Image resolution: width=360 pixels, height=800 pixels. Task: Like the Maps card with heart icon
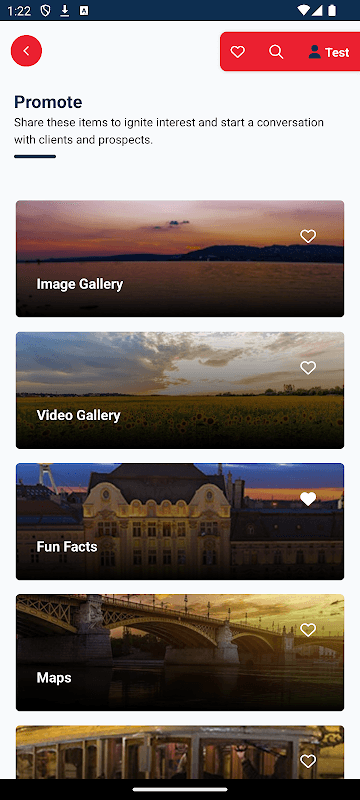coord(308,630)
